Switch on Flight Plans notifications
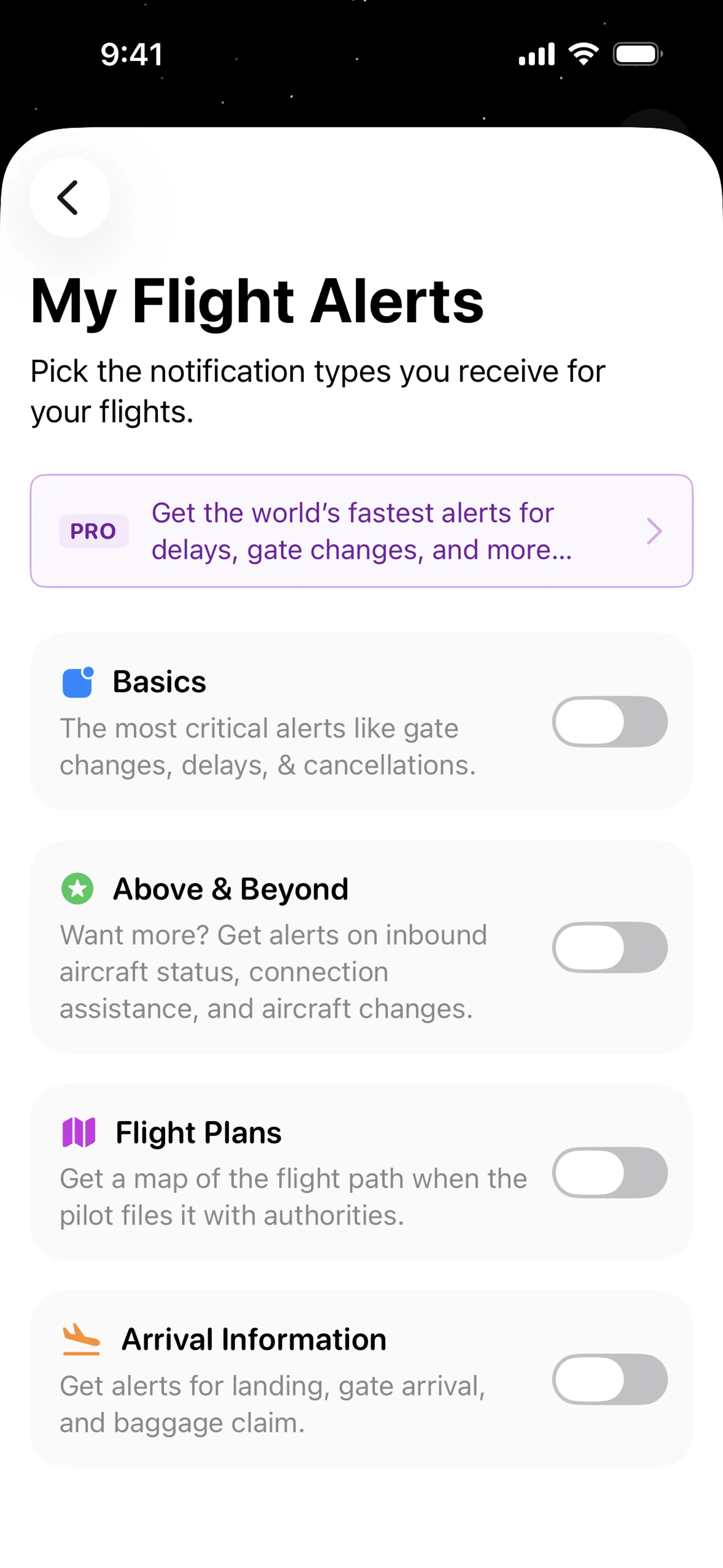This screenshot has width=723, height=1568. 609,1173
